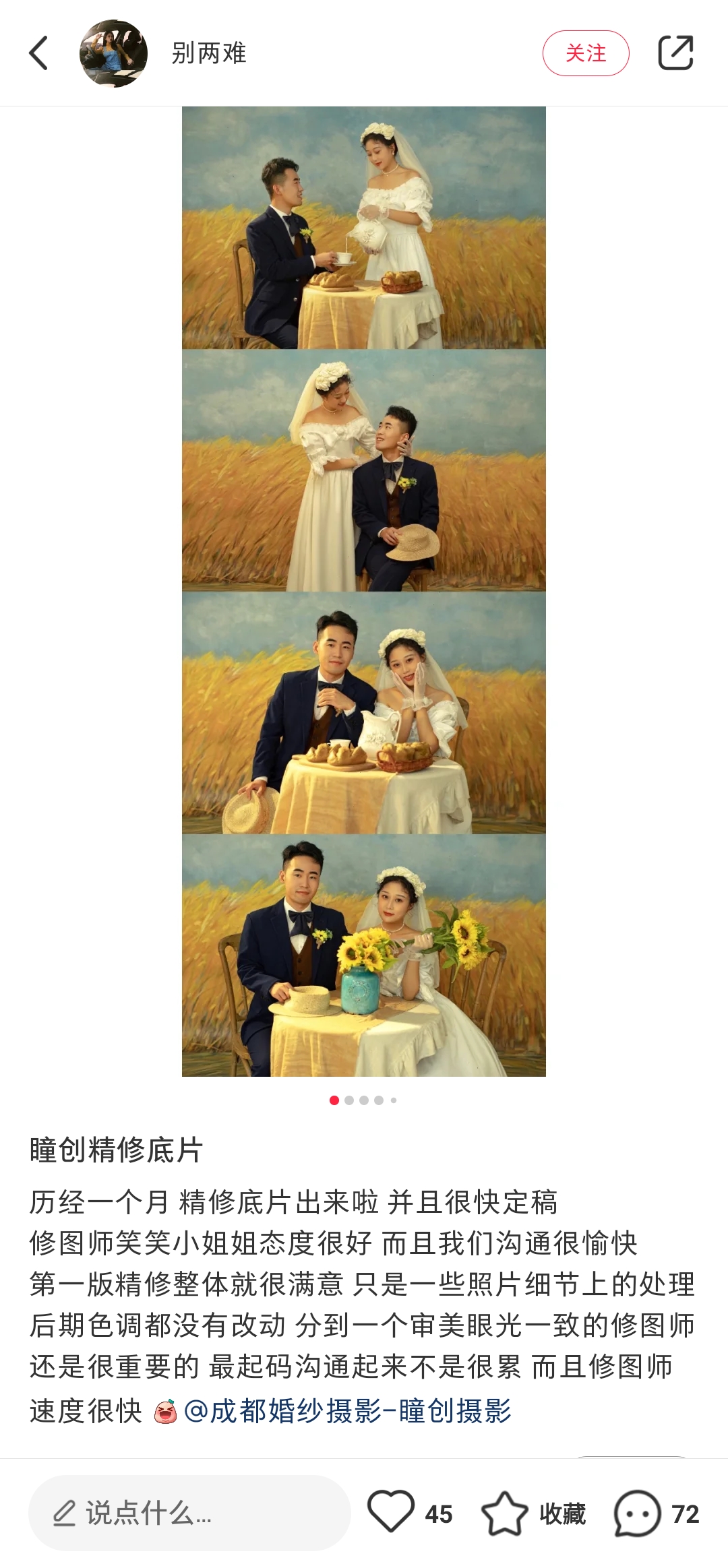Open the wedding photo collage full screen

point(364,591)
